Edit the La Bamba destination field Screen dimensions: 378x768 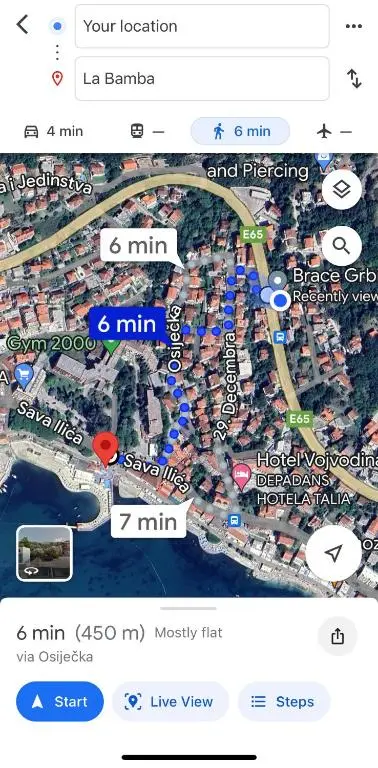click(202, 78)
